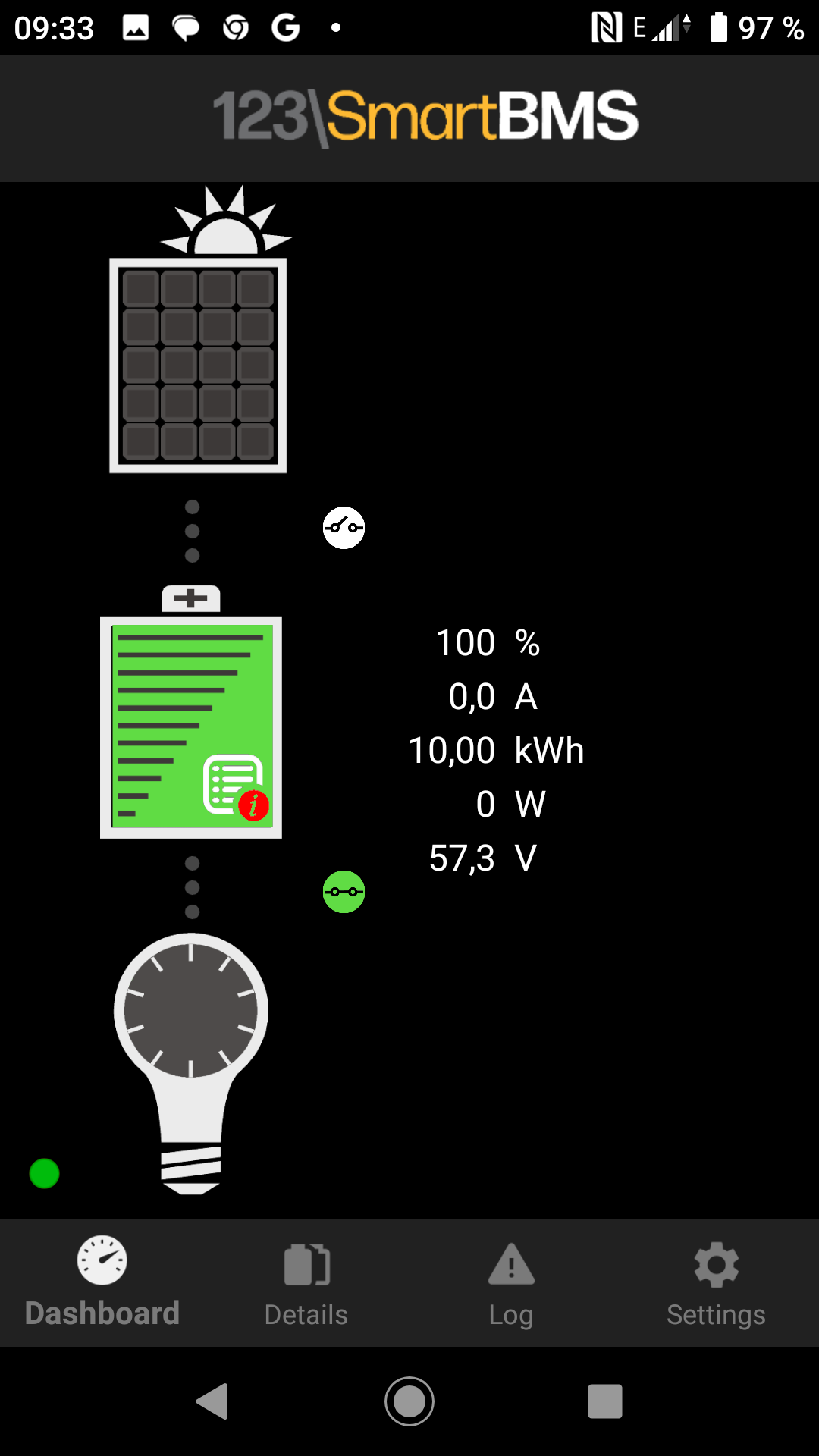The width and height of the screenshot is (819, 1456).
Task: Return to the home screen
Action: (409, 1401)
